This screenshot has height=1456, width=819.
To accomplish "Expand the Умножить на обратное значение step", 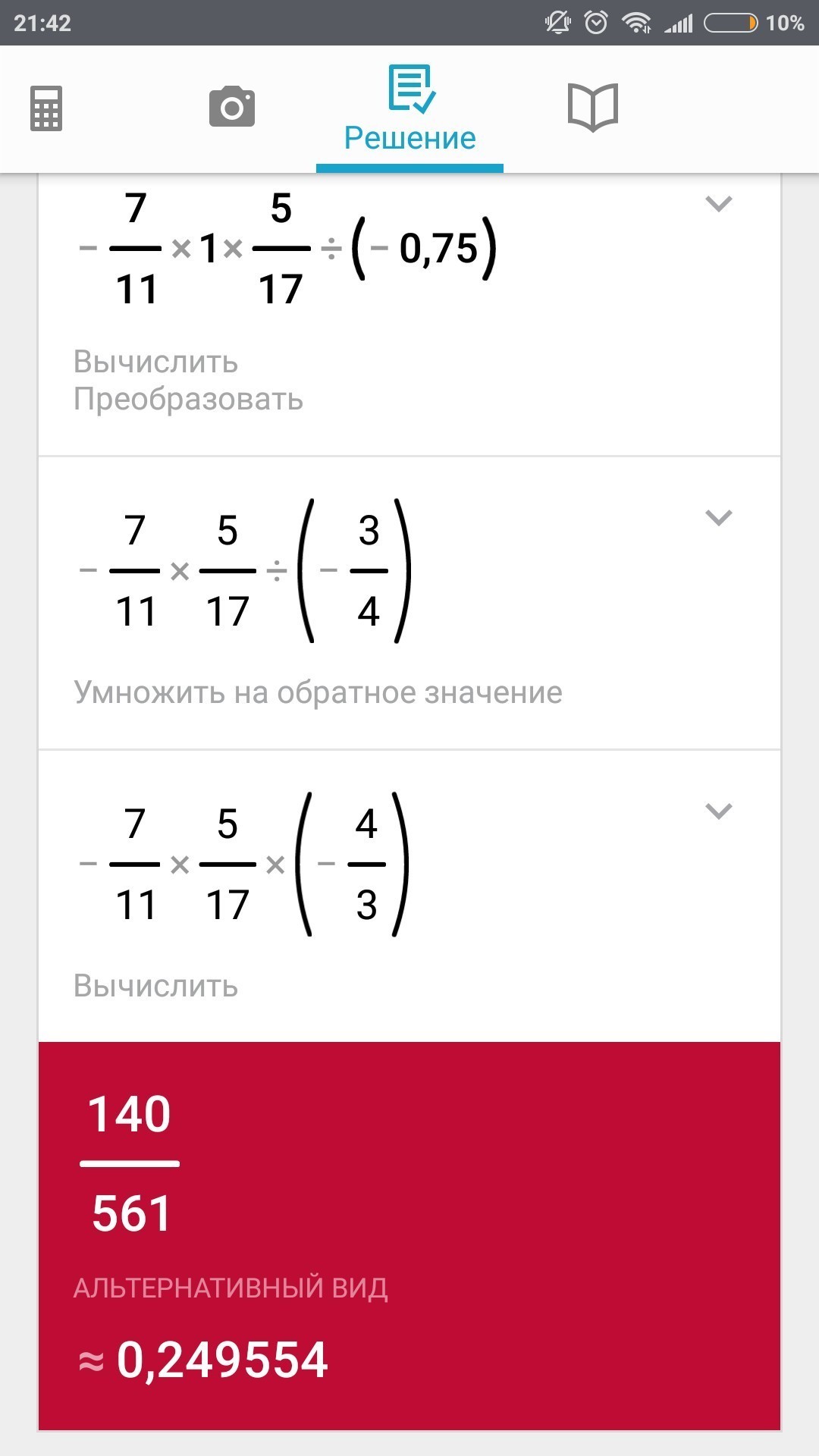I will (718, 518).
